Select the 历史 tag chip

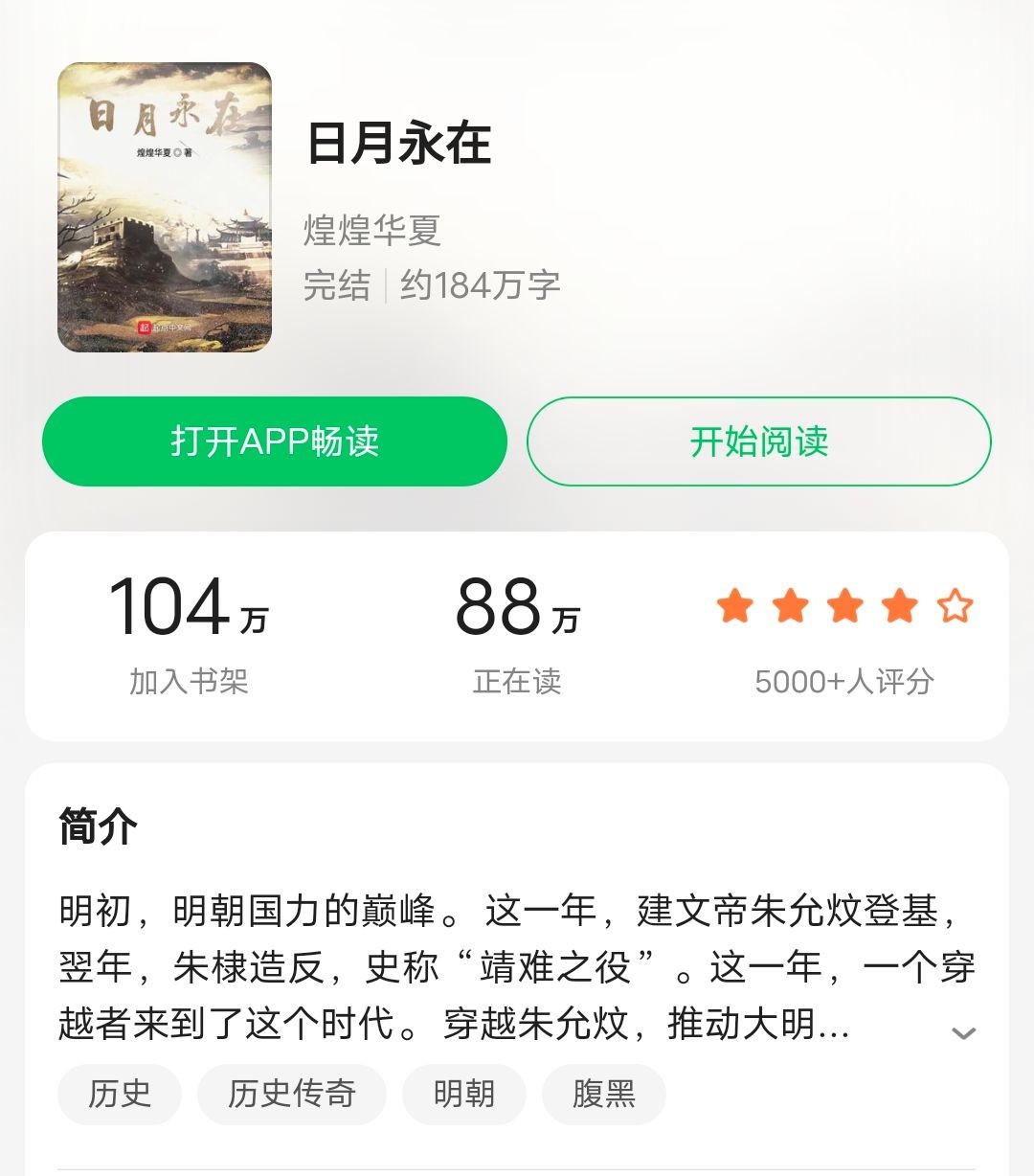(x=120, y=1094)
